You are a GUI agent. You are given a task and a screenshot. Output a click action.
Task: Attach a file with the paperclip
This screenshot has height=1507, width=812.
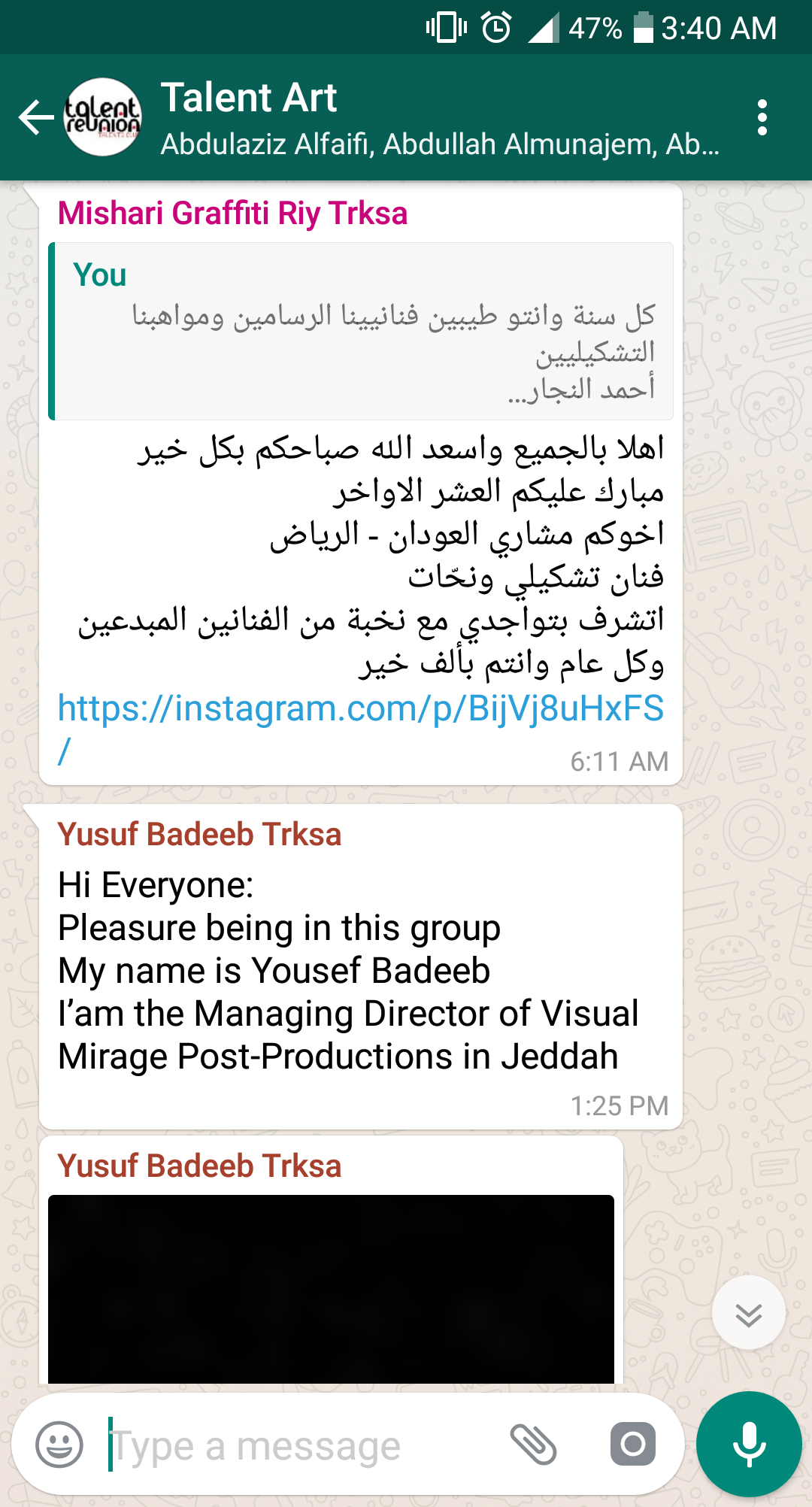pos(533,1445)
